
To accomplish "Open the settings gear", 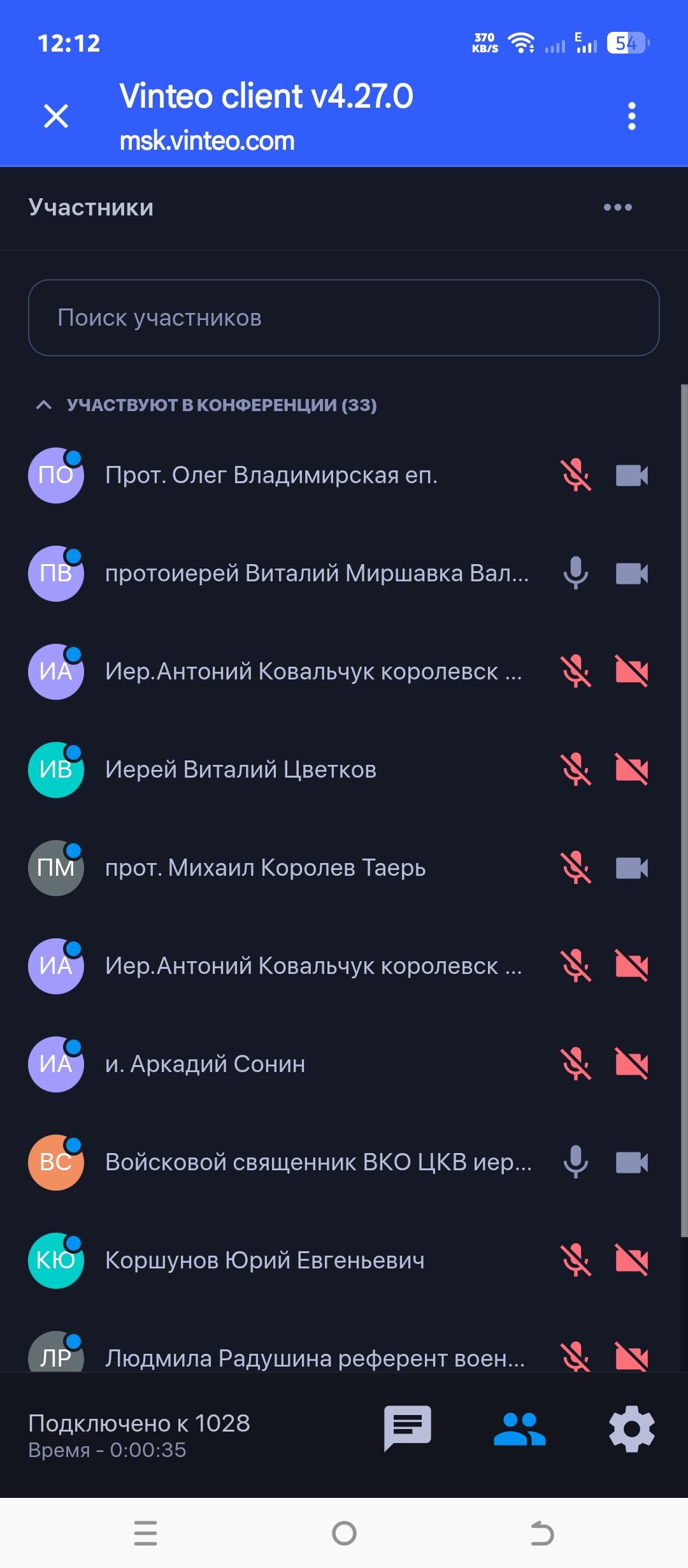I will coord(631,1428).
